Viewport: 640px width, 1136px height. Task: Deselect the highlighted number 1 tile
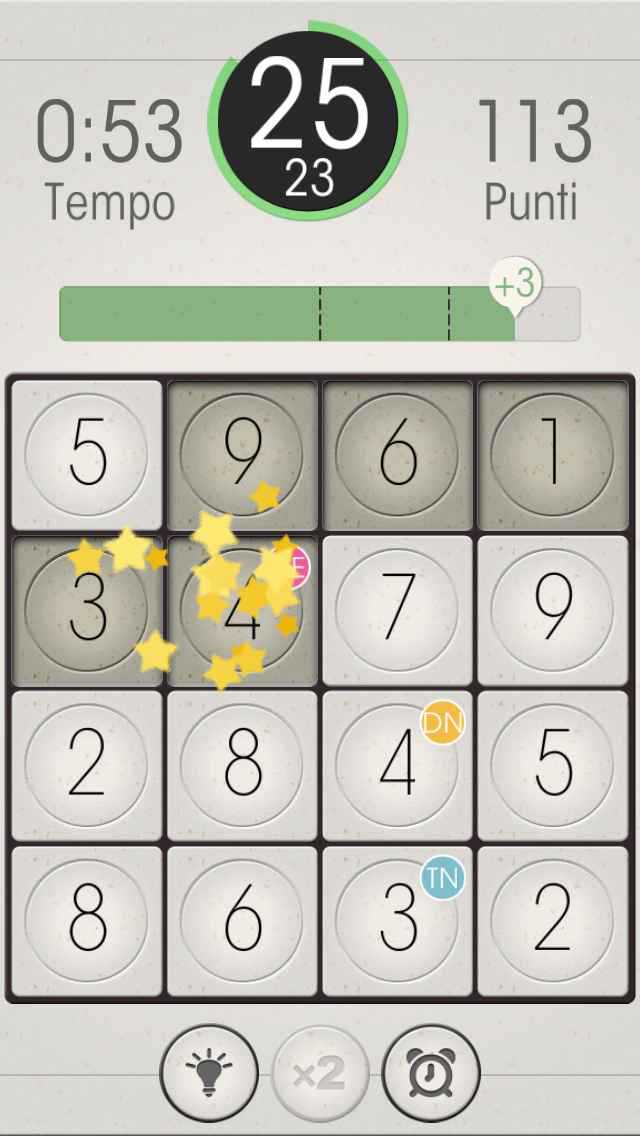pyautogui.click(x=553, y=455)
